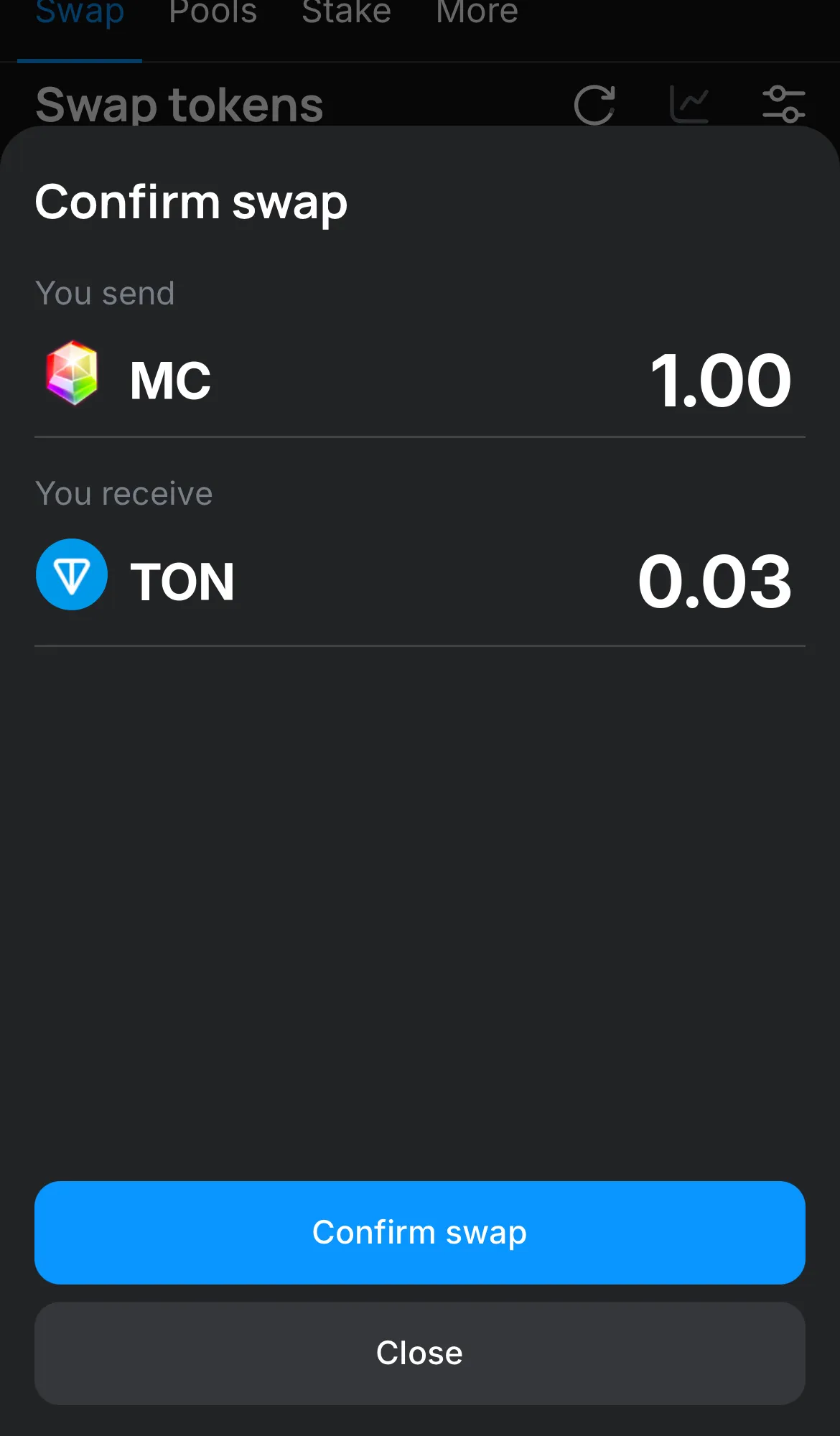Close the confirmation dialog via Close button
Viewport: 840px width, 1436px height.
pos(420,1353)
